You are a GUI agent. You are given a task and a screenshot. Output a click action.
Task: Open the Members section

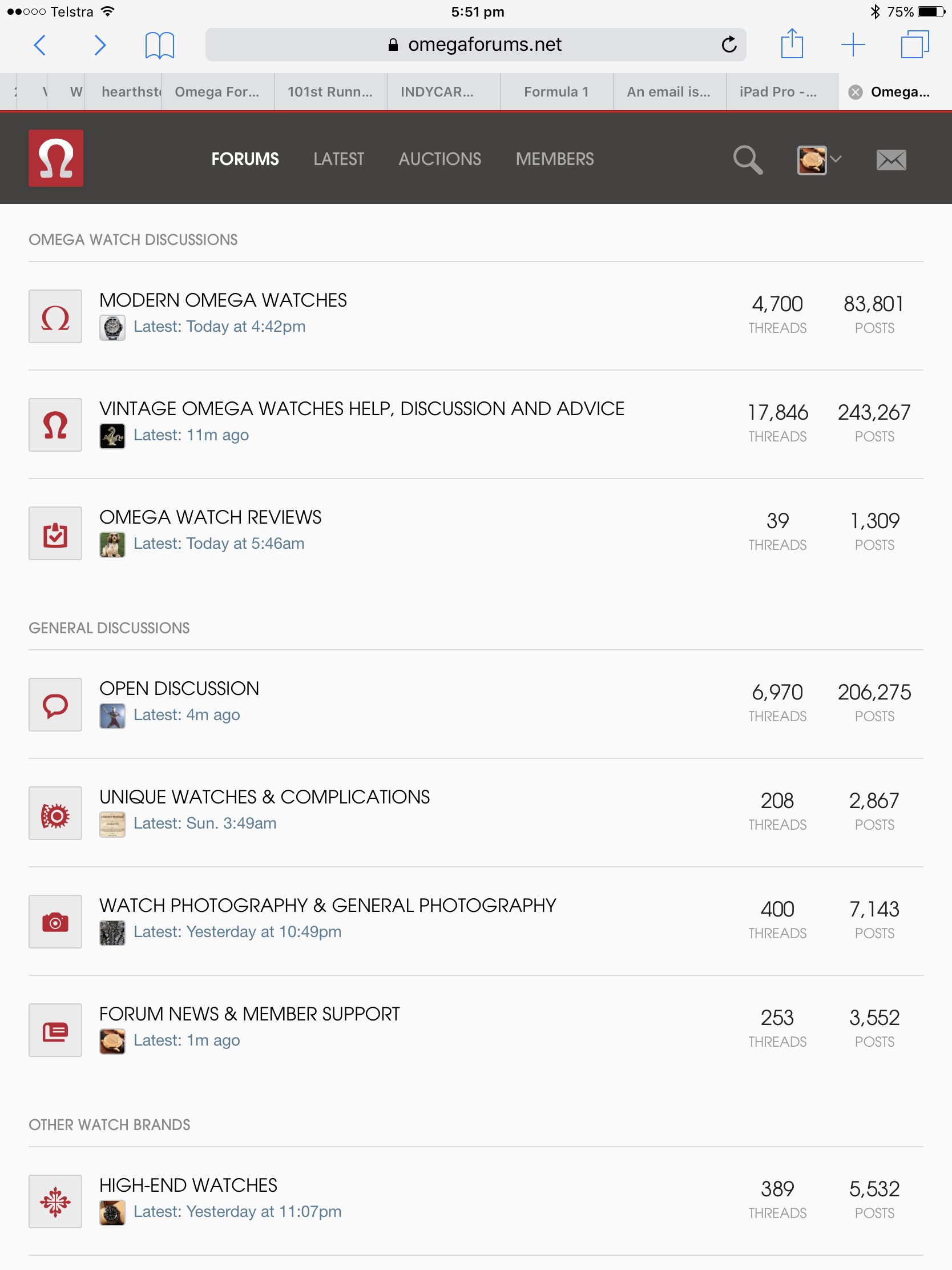(554, 159)
